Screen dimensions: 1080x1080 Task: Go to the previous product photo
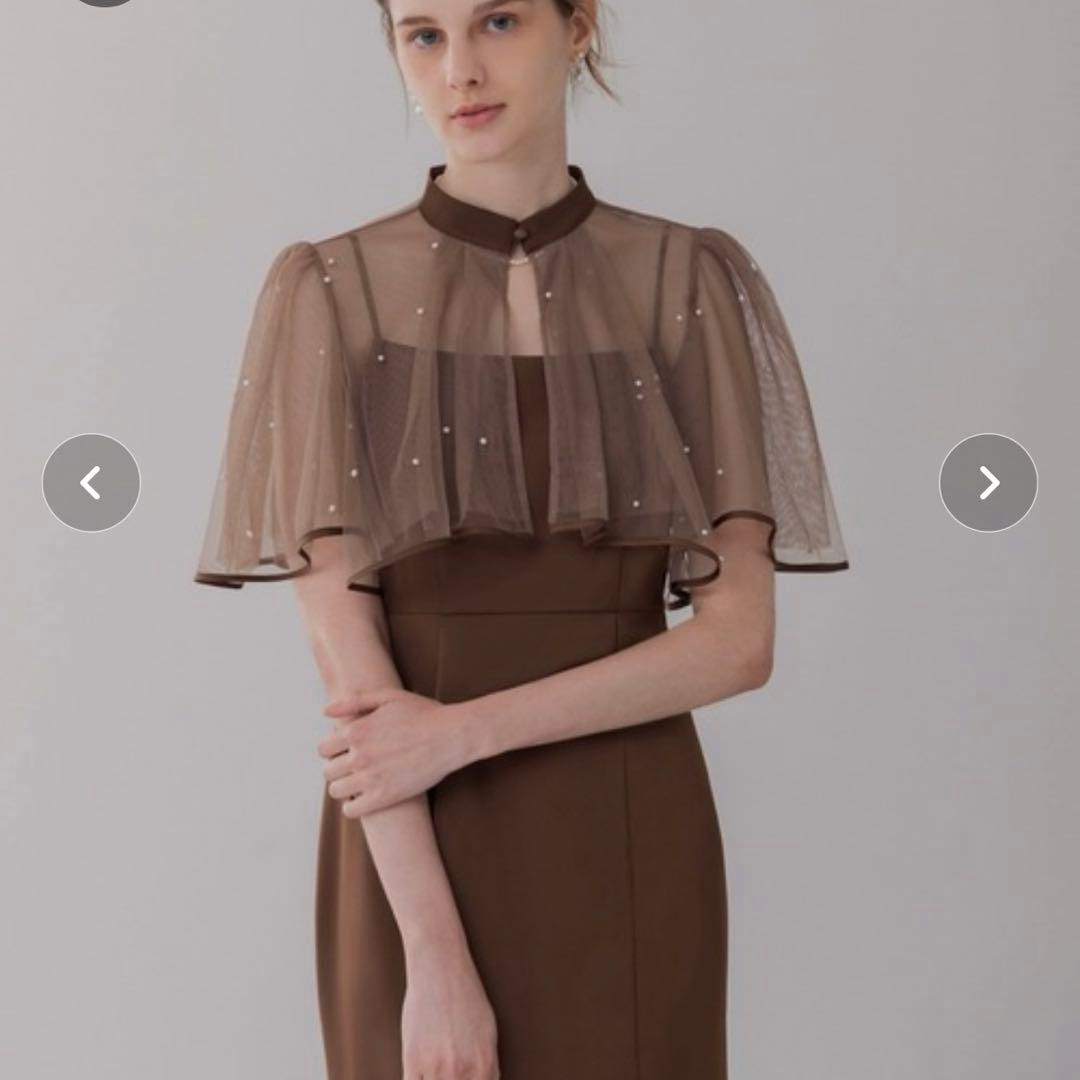point(91,483)
